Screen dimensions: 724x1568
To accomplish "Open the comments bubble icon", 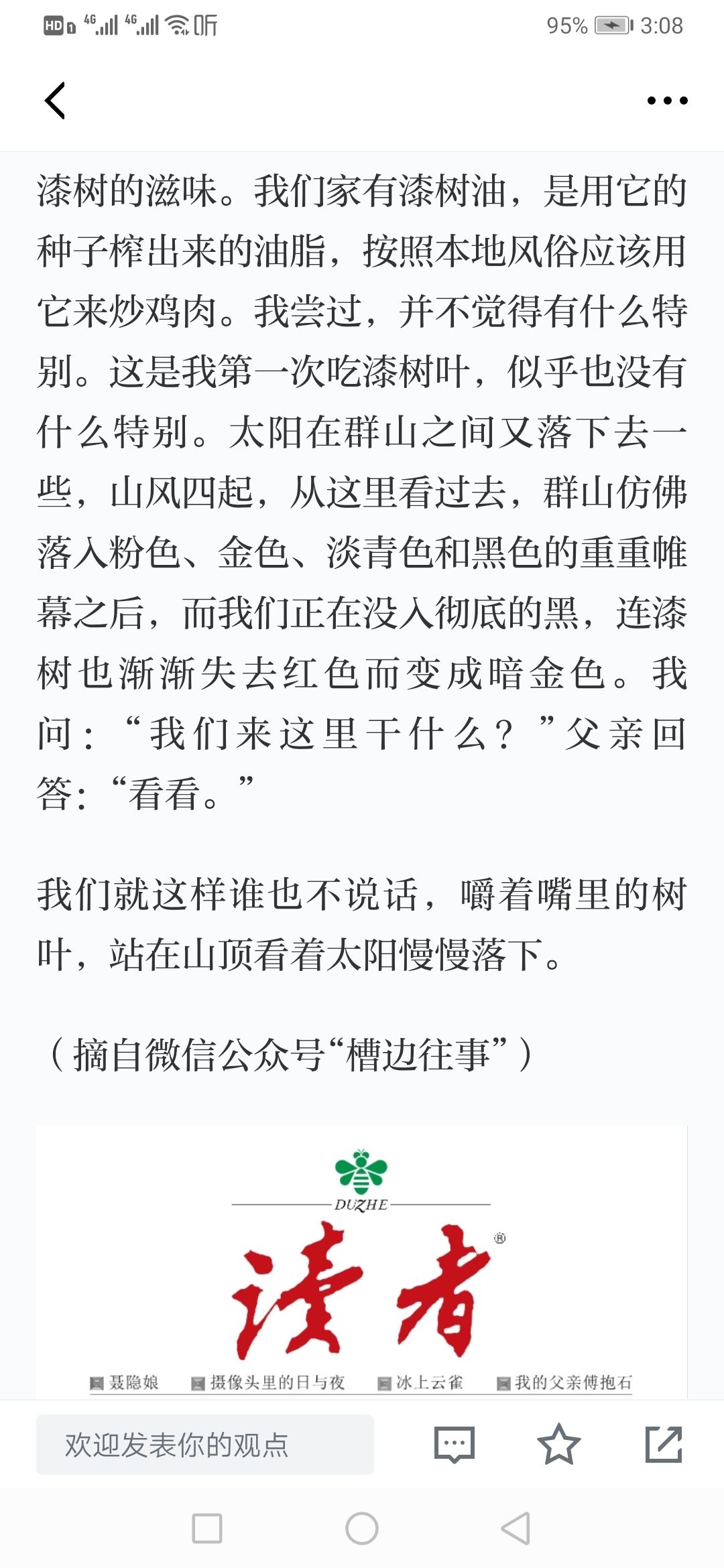I will [455, 1445].
